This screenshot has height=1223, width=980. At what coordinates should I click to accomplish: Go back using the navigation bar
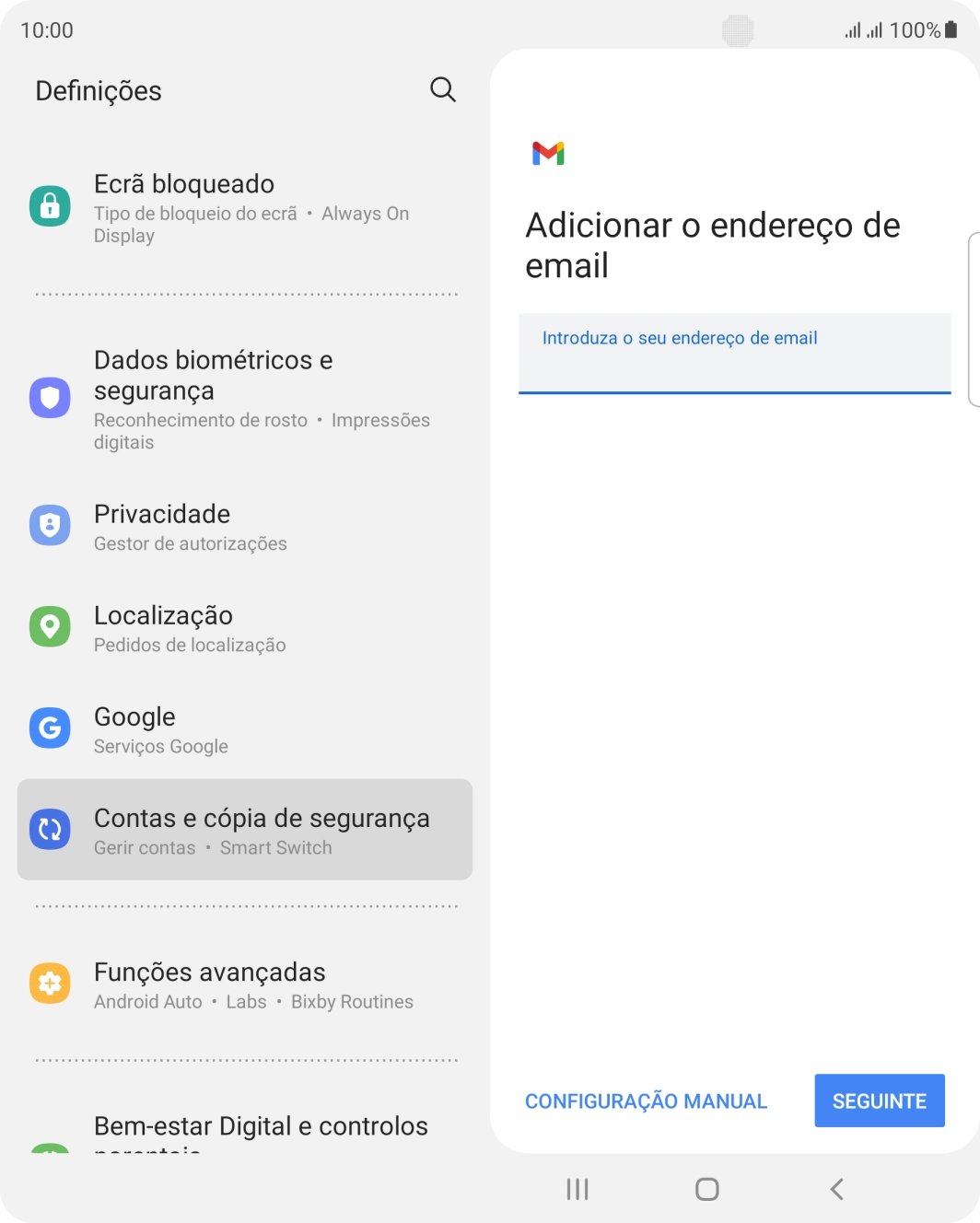coord(836,1189)
